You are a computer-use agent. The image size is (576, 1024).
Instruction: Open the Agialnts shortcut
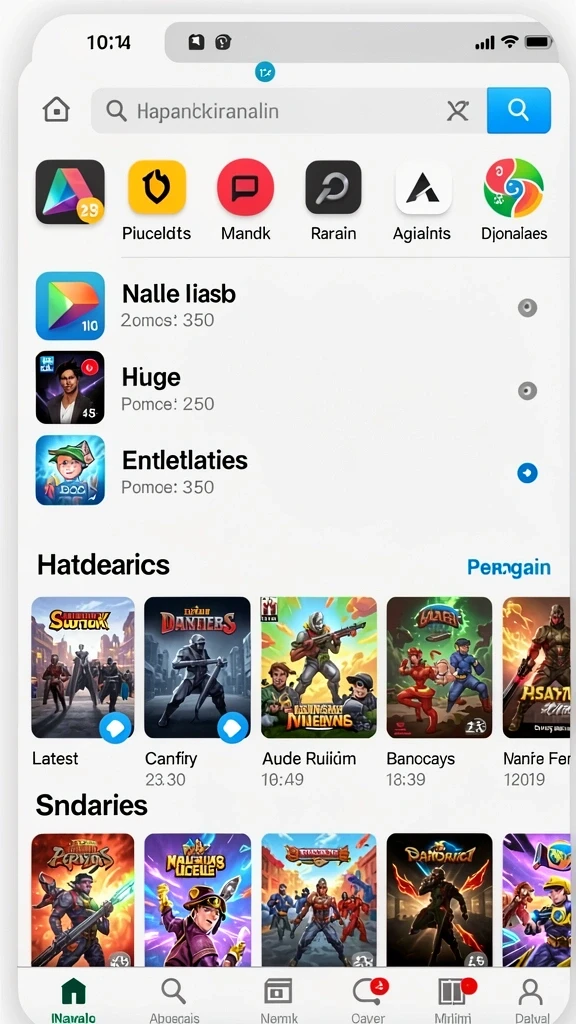coord(423,200)
